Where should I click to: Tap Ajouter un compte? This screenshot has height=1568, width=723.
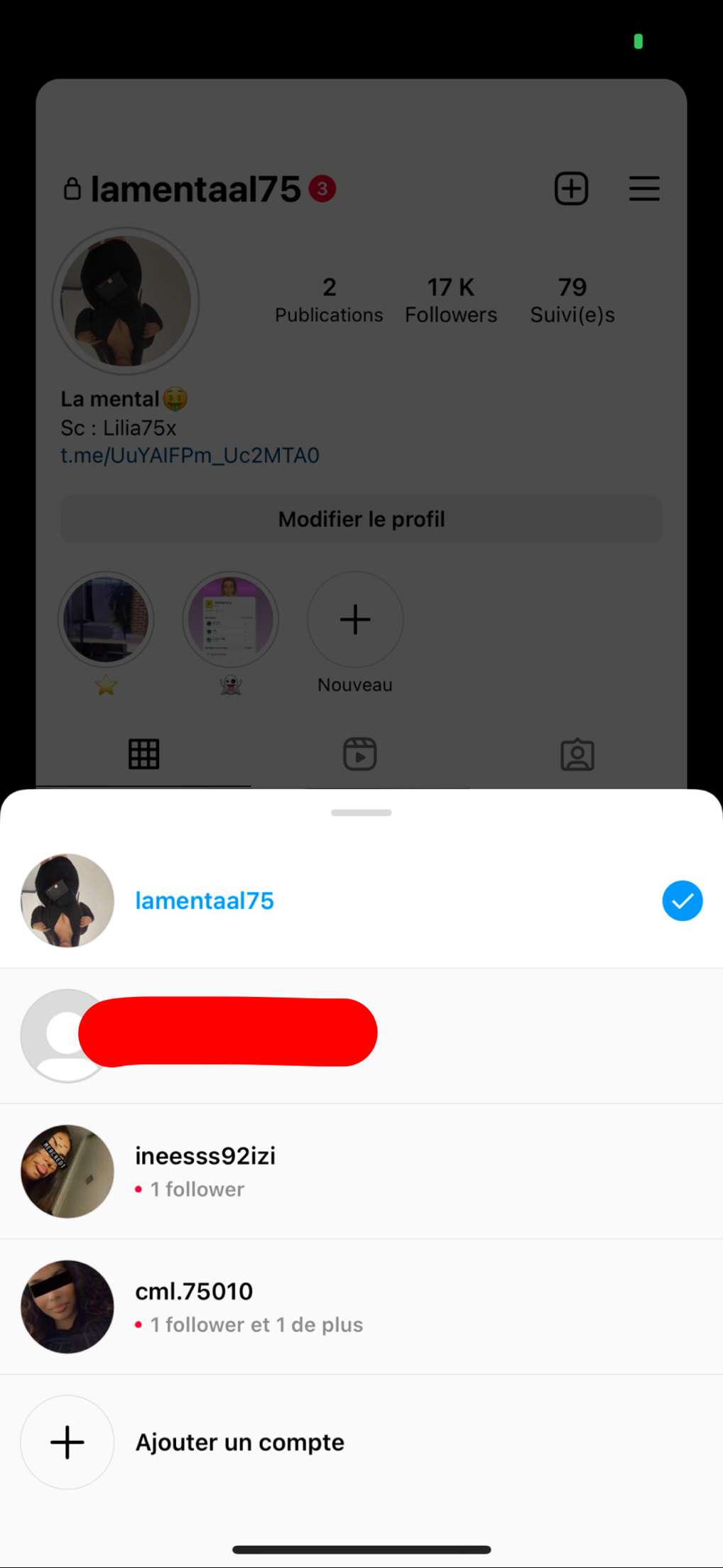click(361, 1442)
